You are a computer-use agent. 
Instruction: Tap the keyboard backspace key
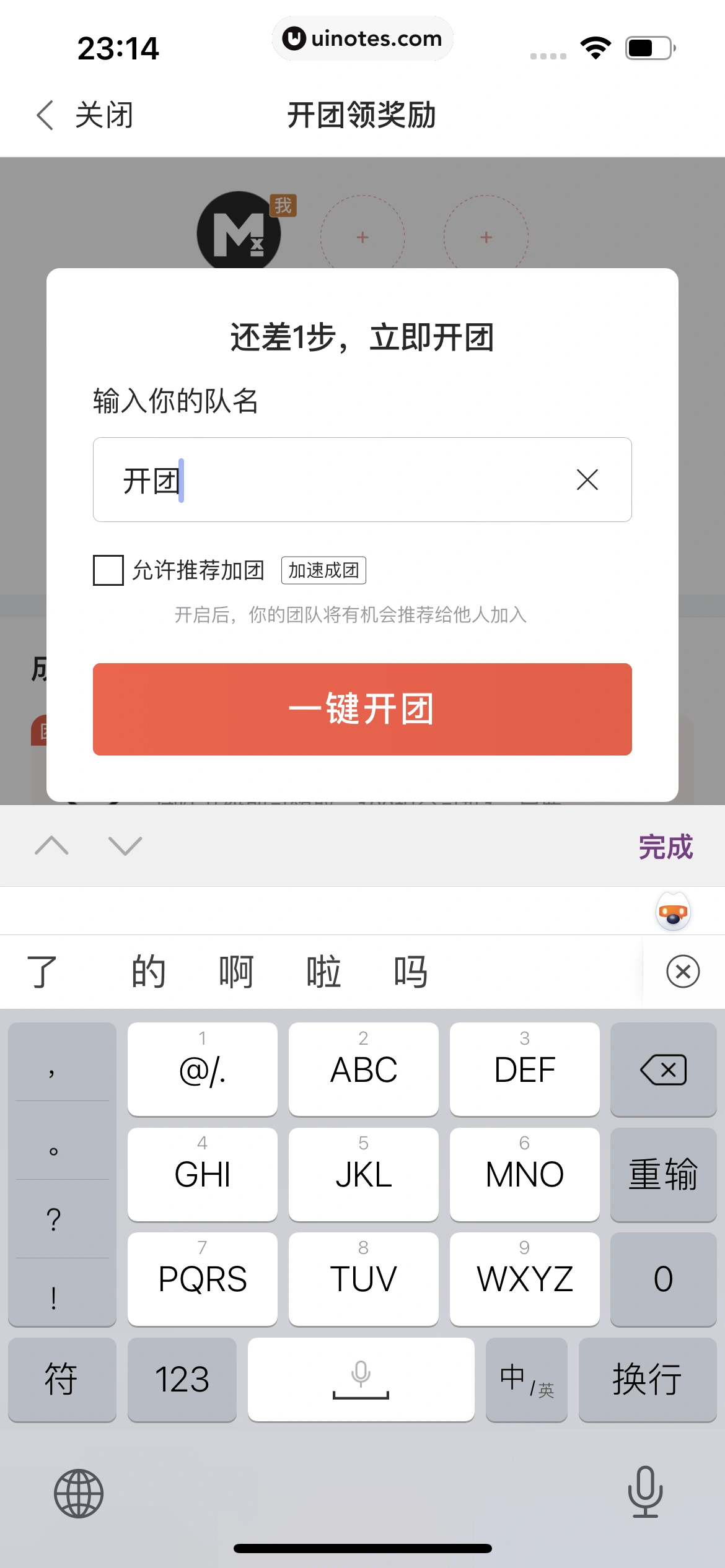pyautogui.click(x=663, y=1069)
